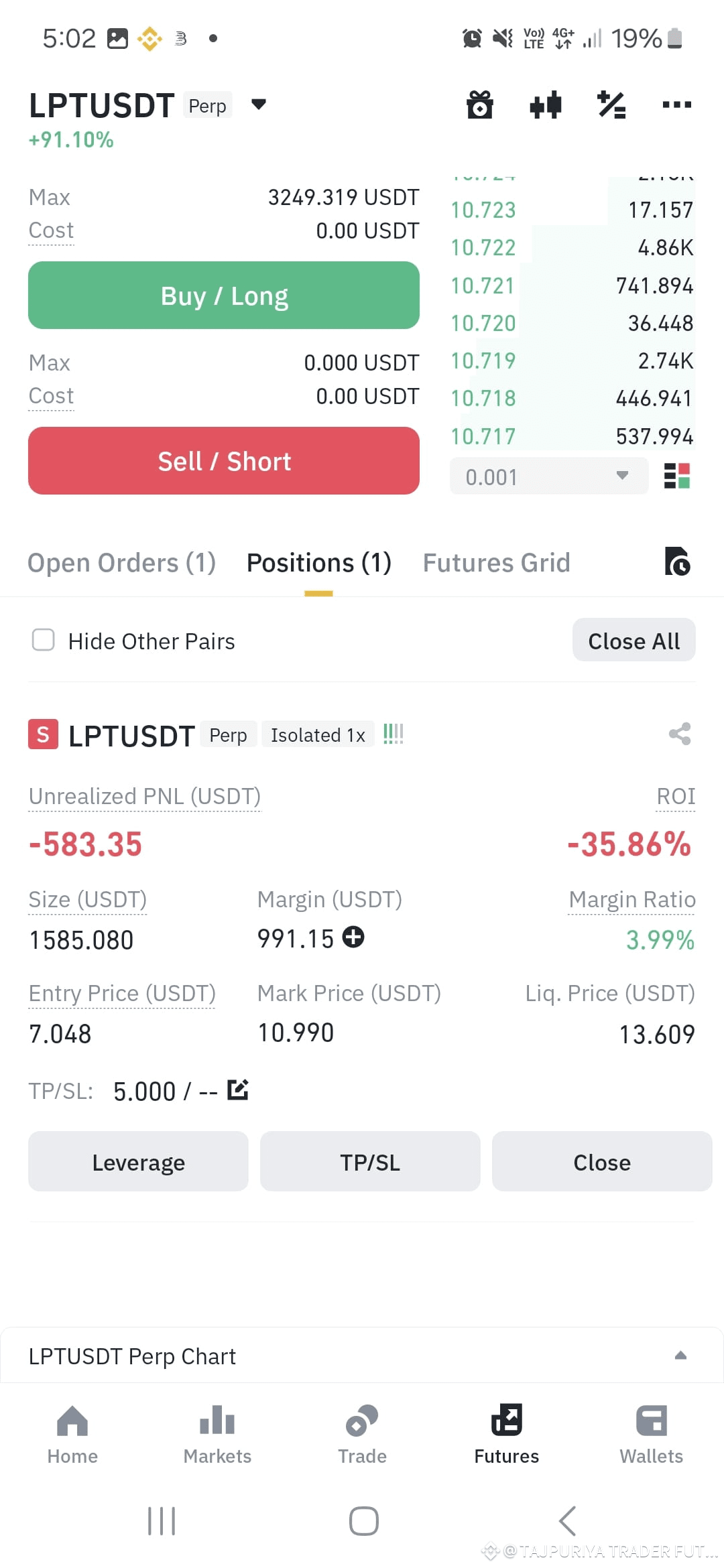Switch to the Futures Grid tab
724x1568 pixels.
(x=496, y=563)
